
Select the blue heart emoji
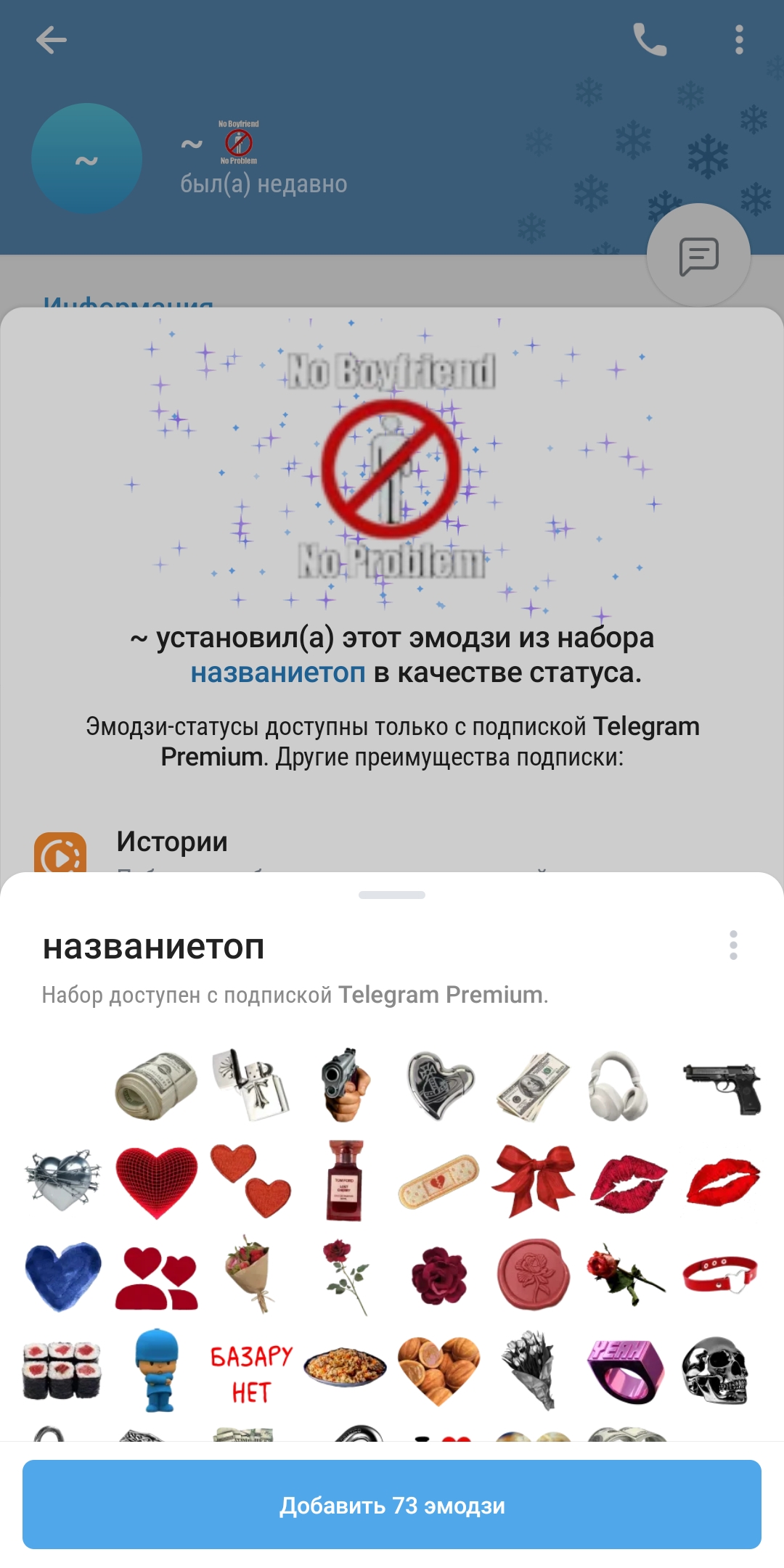pos(62,1276)
